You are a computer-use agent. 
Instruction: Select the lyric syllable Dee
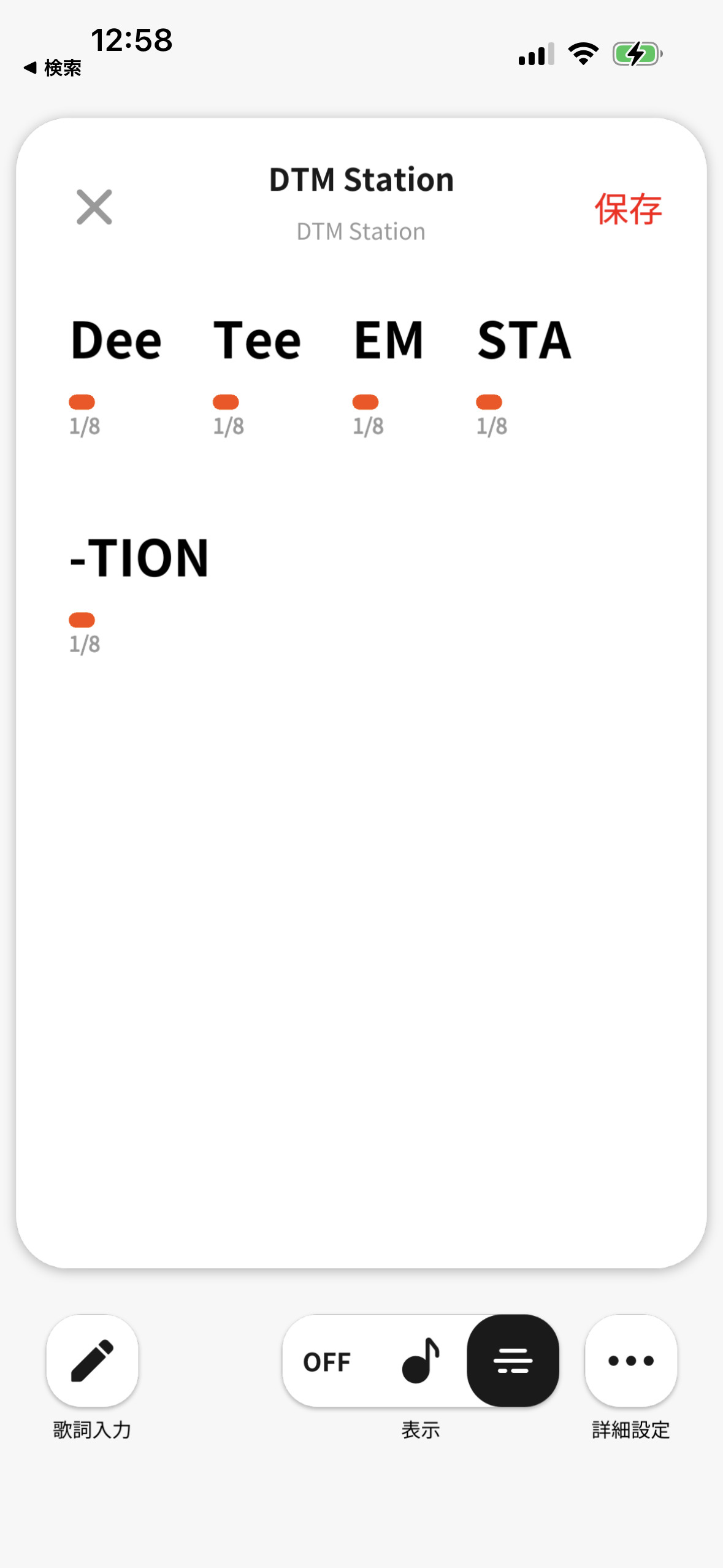116,340
